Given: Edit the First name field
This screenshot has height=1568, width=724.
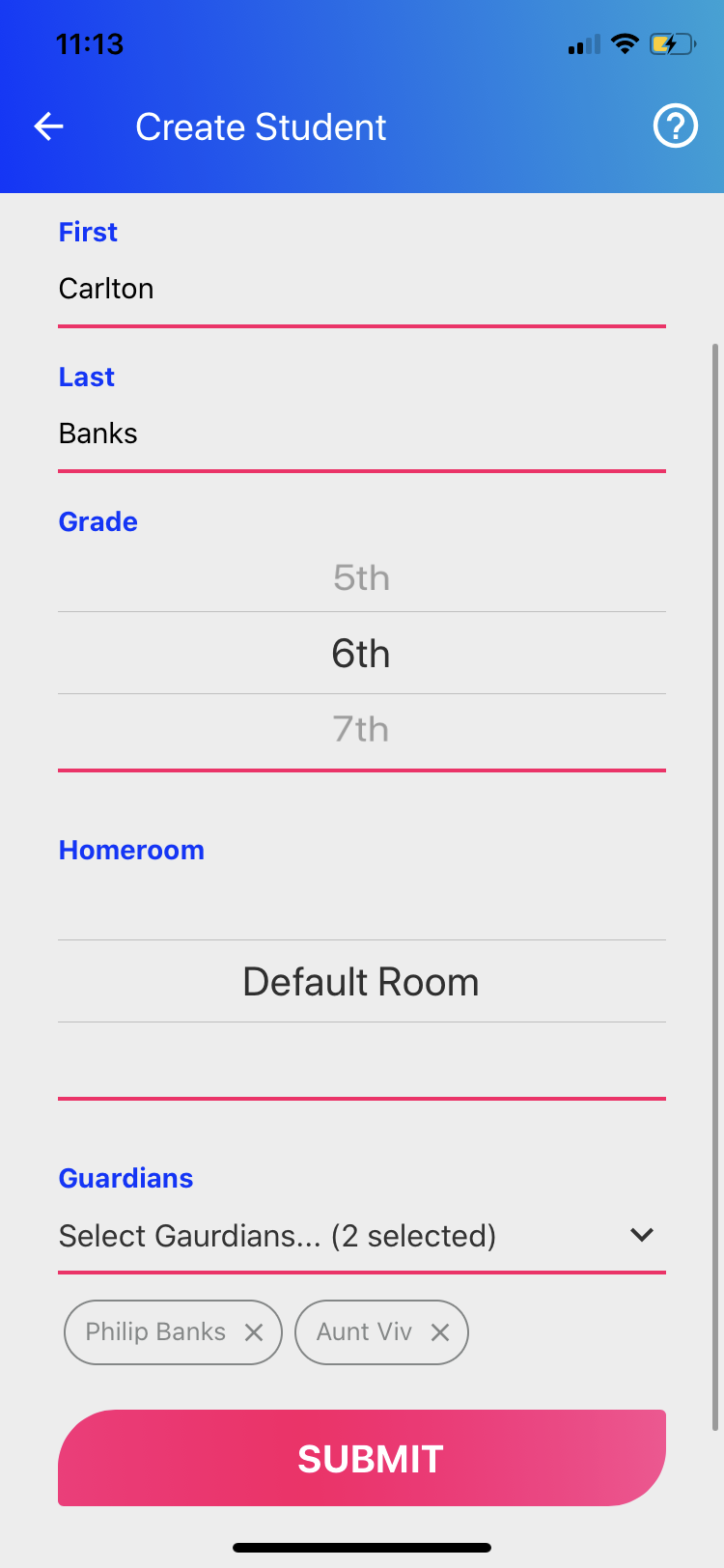Looking at the screenshot, I should coord(362,289).
